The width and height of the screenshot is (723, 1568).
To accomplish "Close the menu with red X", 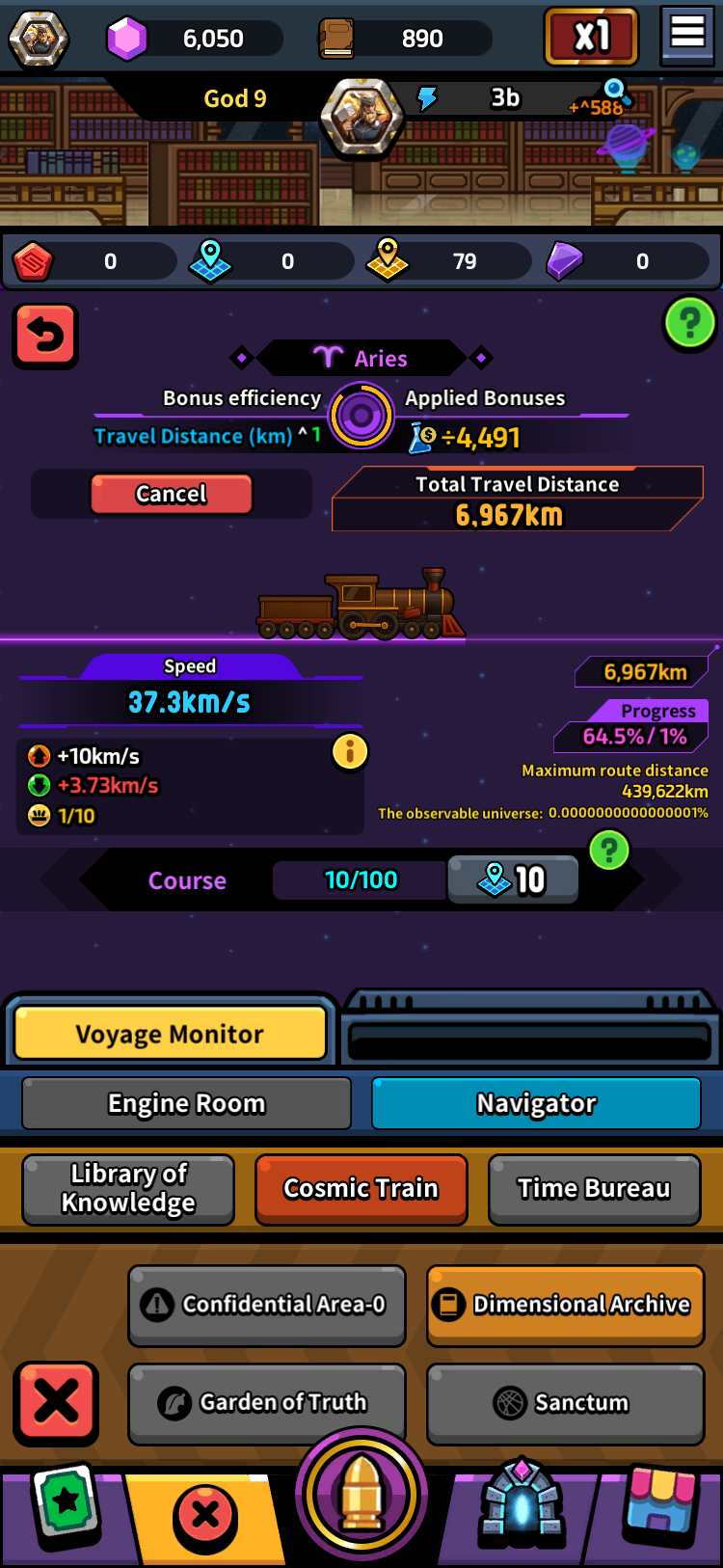I will [x=56, y=1403].
